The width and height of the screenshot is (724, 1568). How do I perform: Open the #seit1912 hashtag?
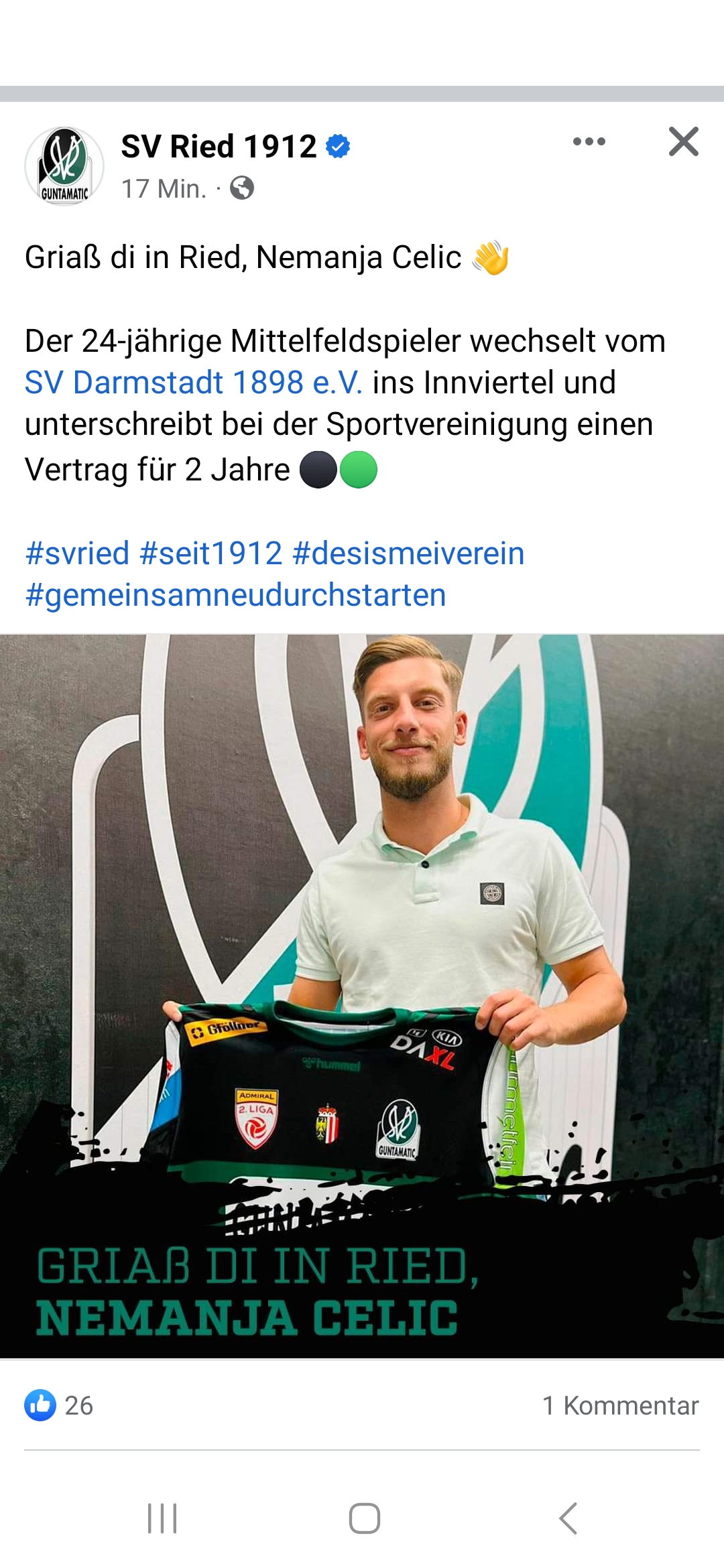pos(210,553)
